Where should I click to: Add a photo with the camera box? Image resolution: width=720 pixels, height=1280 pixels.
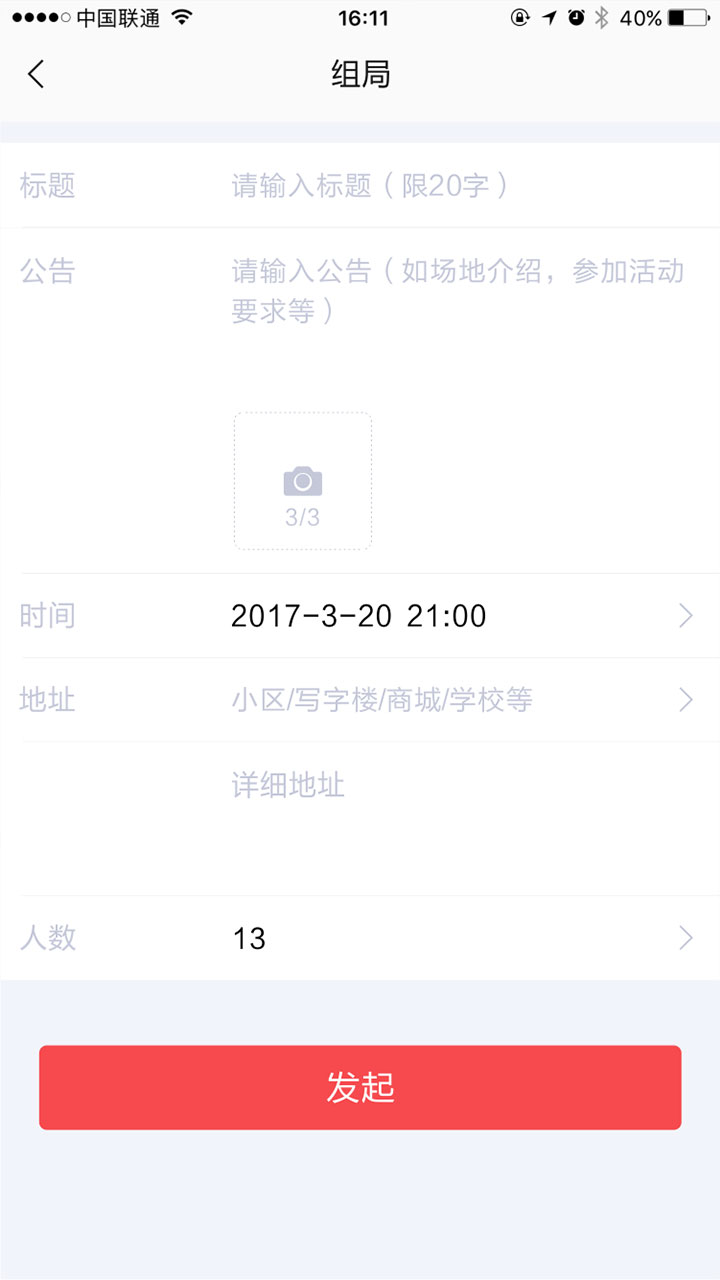click(x=303, y=481)
